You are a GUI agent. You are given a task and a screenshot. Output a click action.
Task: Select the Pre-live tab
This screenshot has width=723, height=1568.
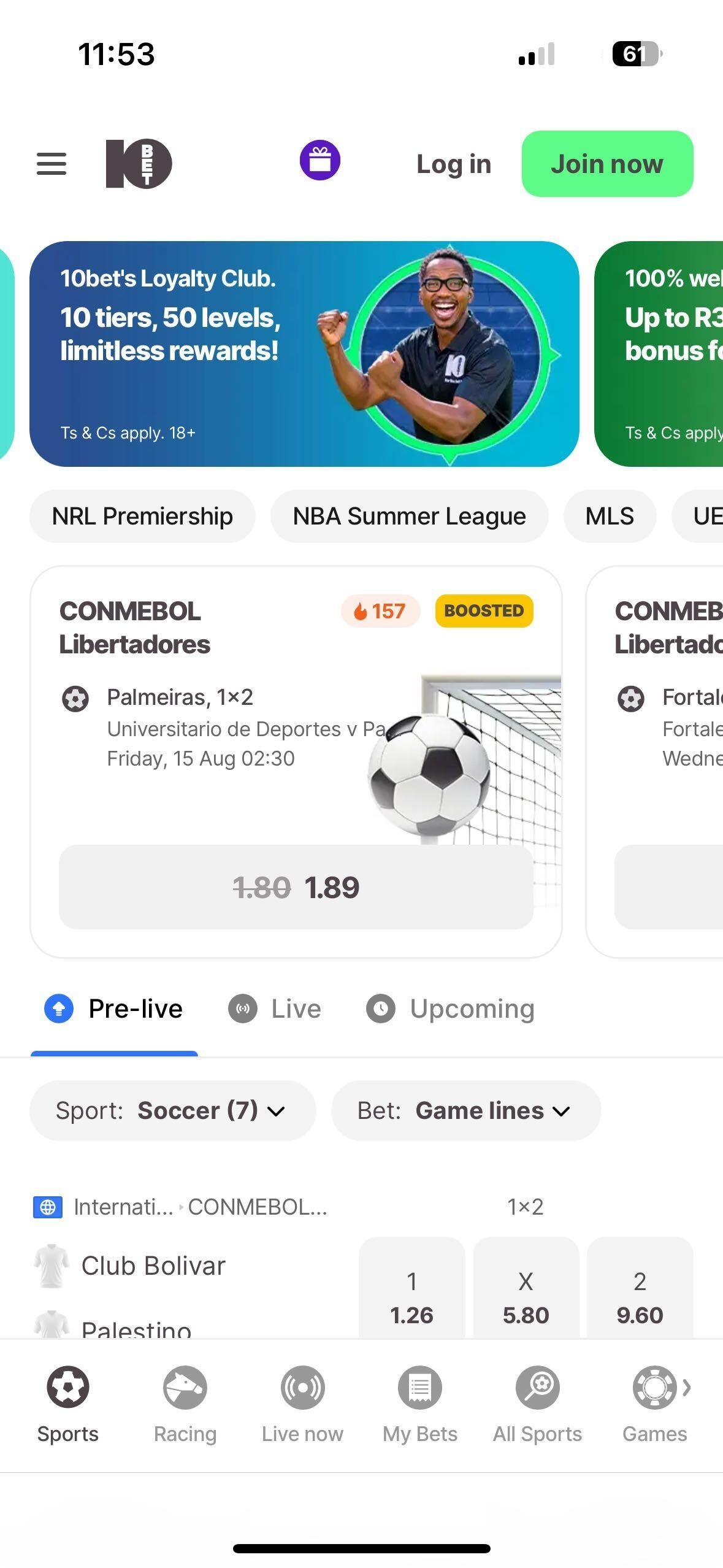coord(115,1008)
